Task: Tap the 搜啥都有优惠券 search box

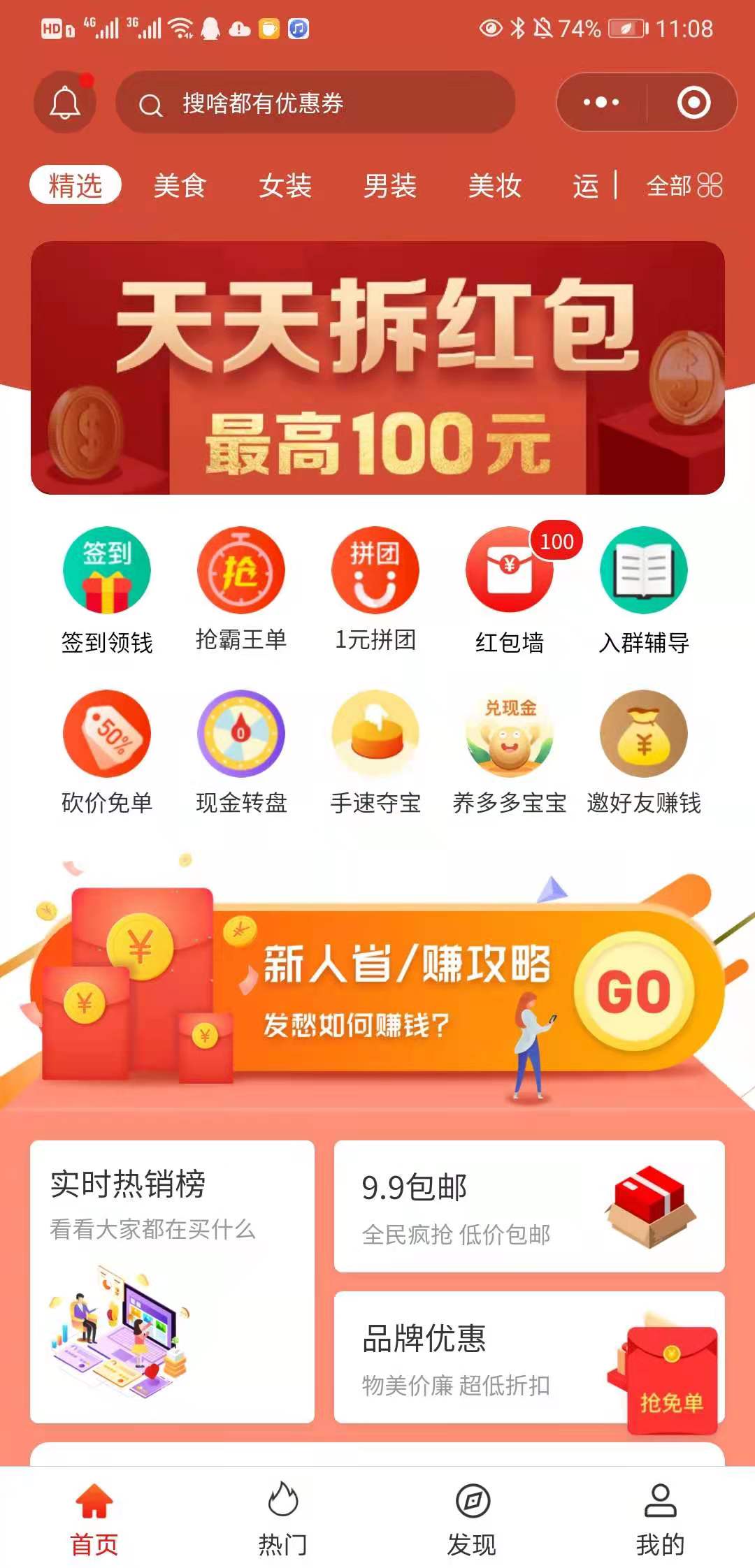Action: pos(315,103)
